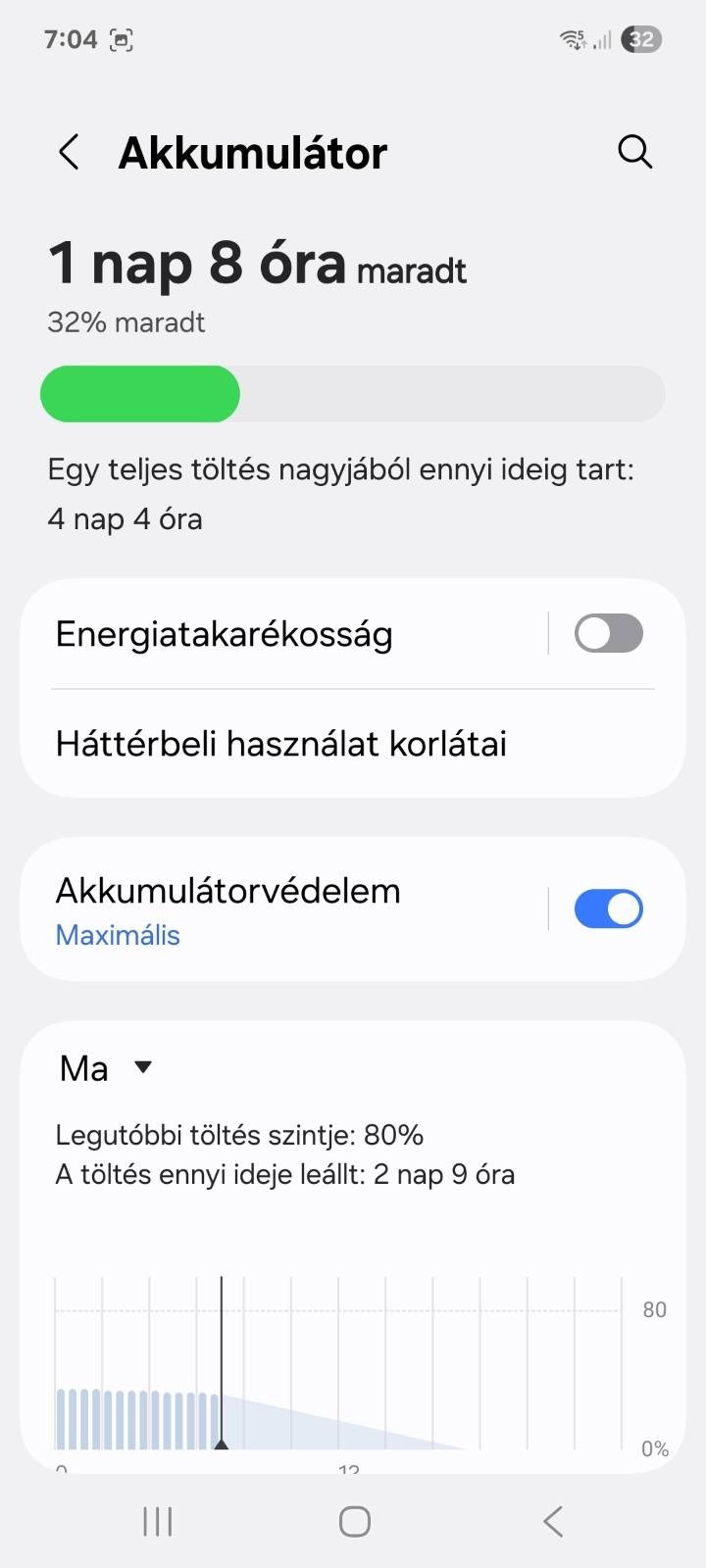This screenshot has height=1568, width=706.
Task: Open search in battery settings
Action: [634, 153]
